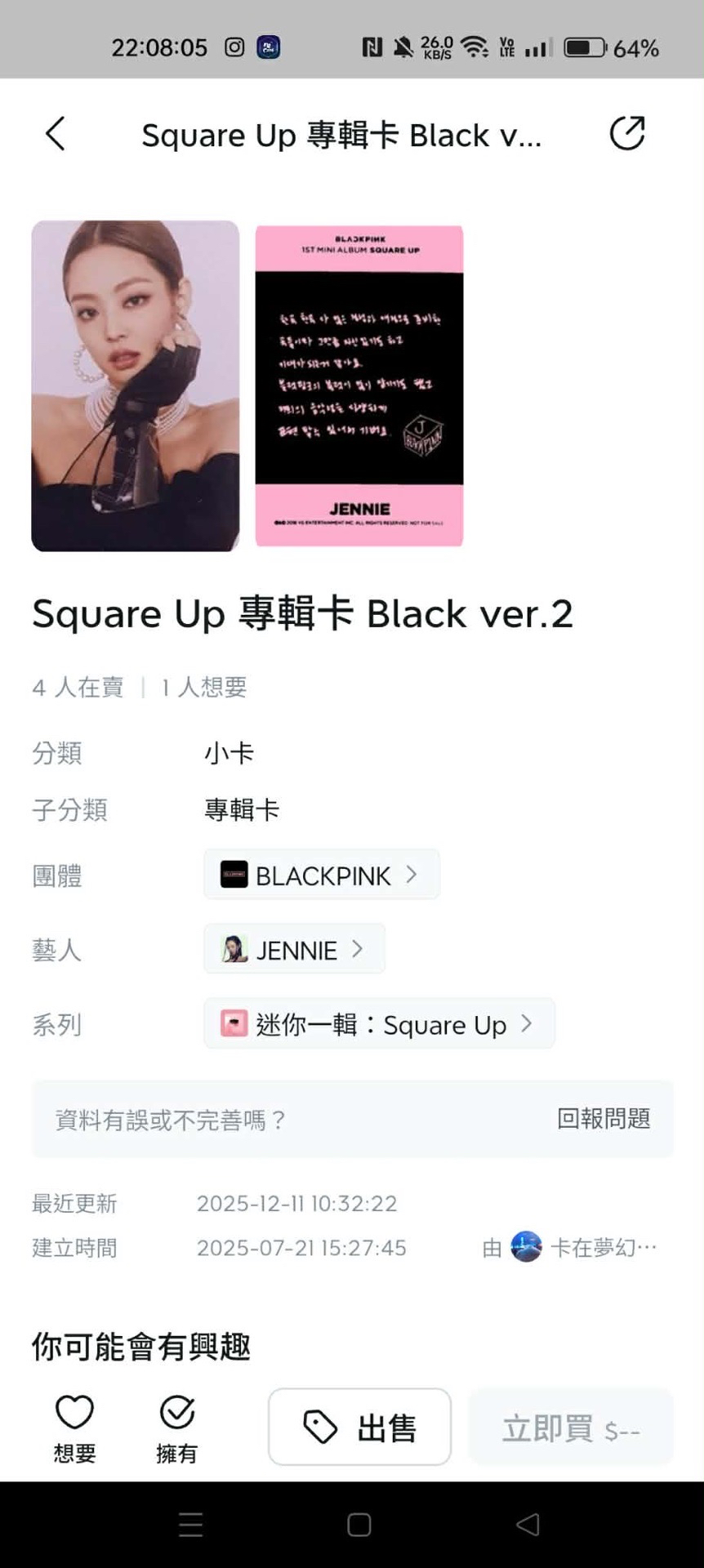Viewport: 704px width, 1568px height.
Task: Open the creator profile 卡在夢幻
Action: pos(584,1247)
